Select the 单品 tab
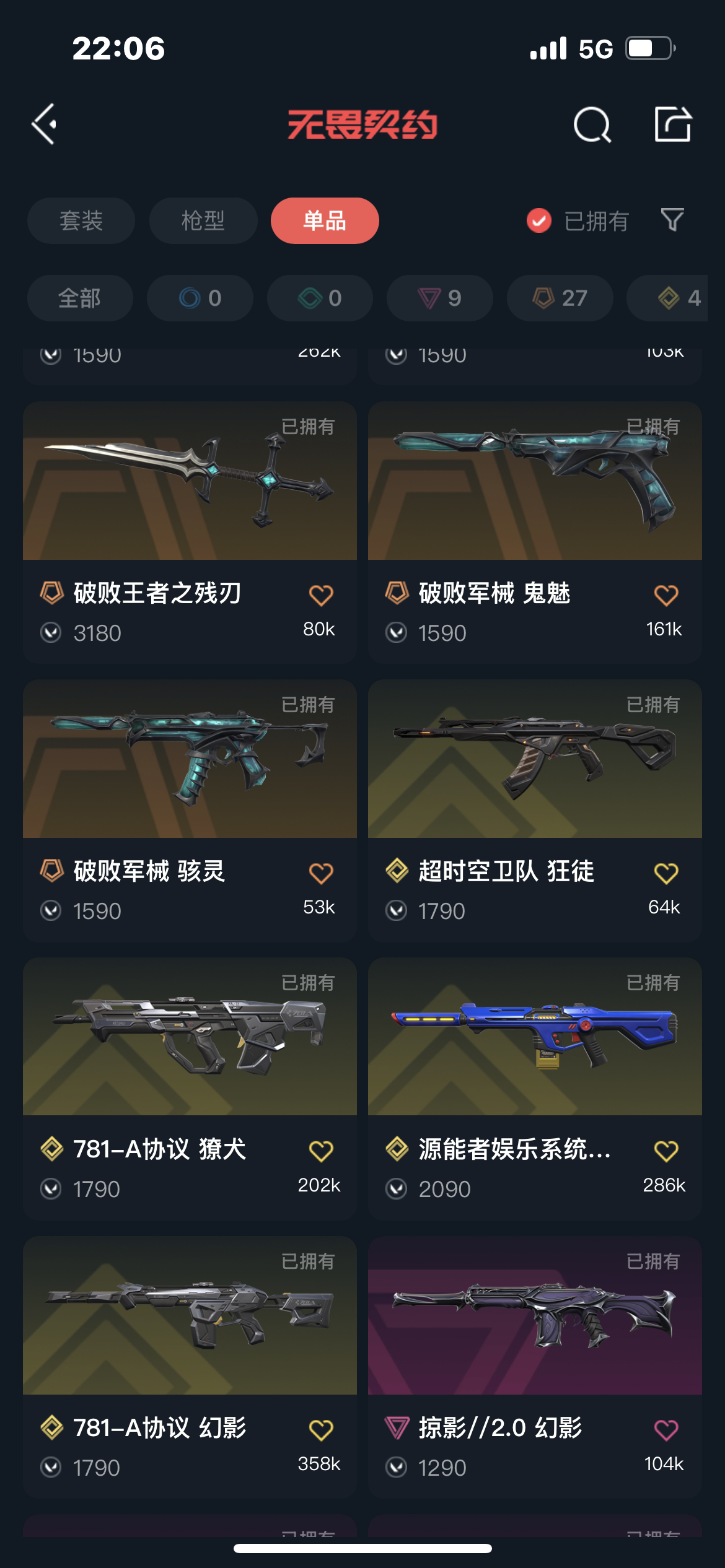Screen dimensions: 725x1568 tap(325, 221)
